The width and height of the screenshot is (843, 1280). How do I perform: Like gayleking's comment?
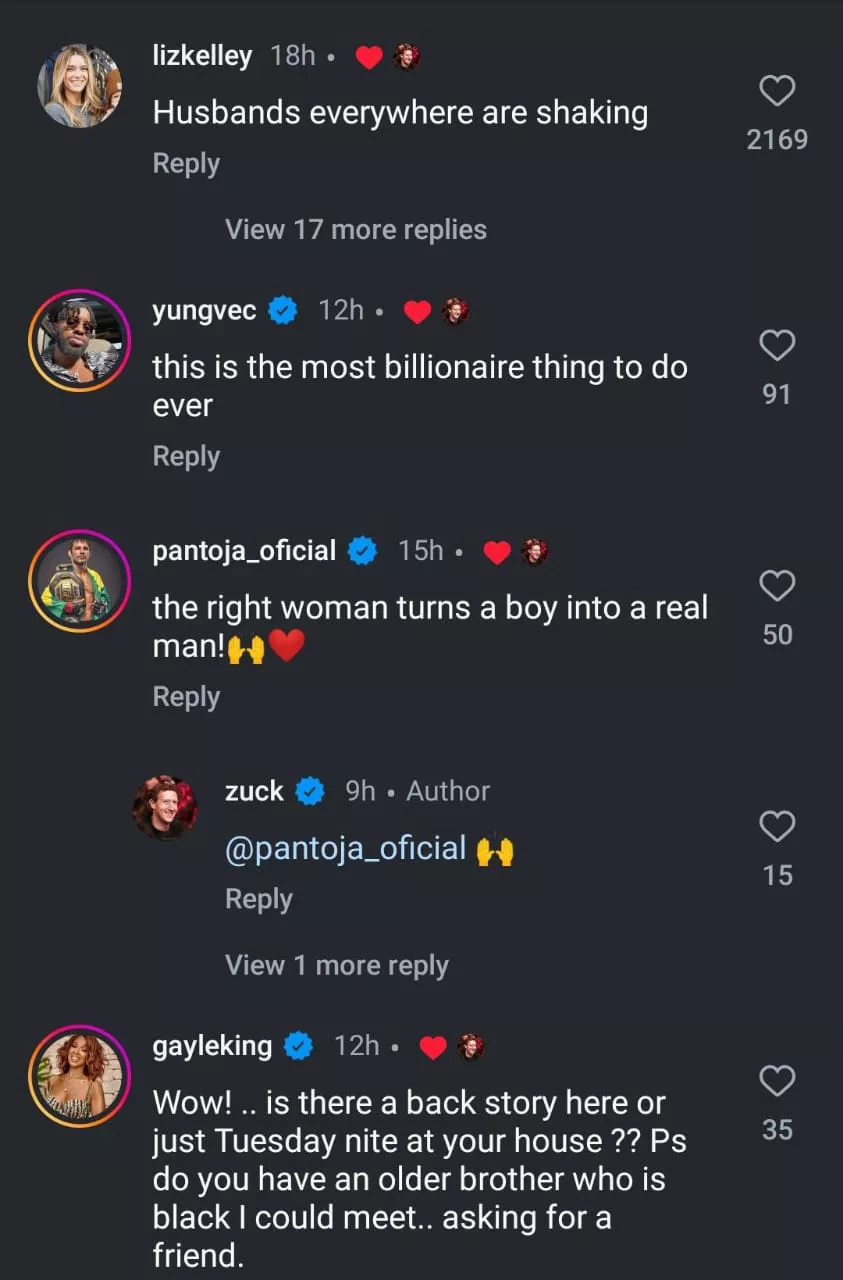pyautogui.click(x=777, y=1081)
